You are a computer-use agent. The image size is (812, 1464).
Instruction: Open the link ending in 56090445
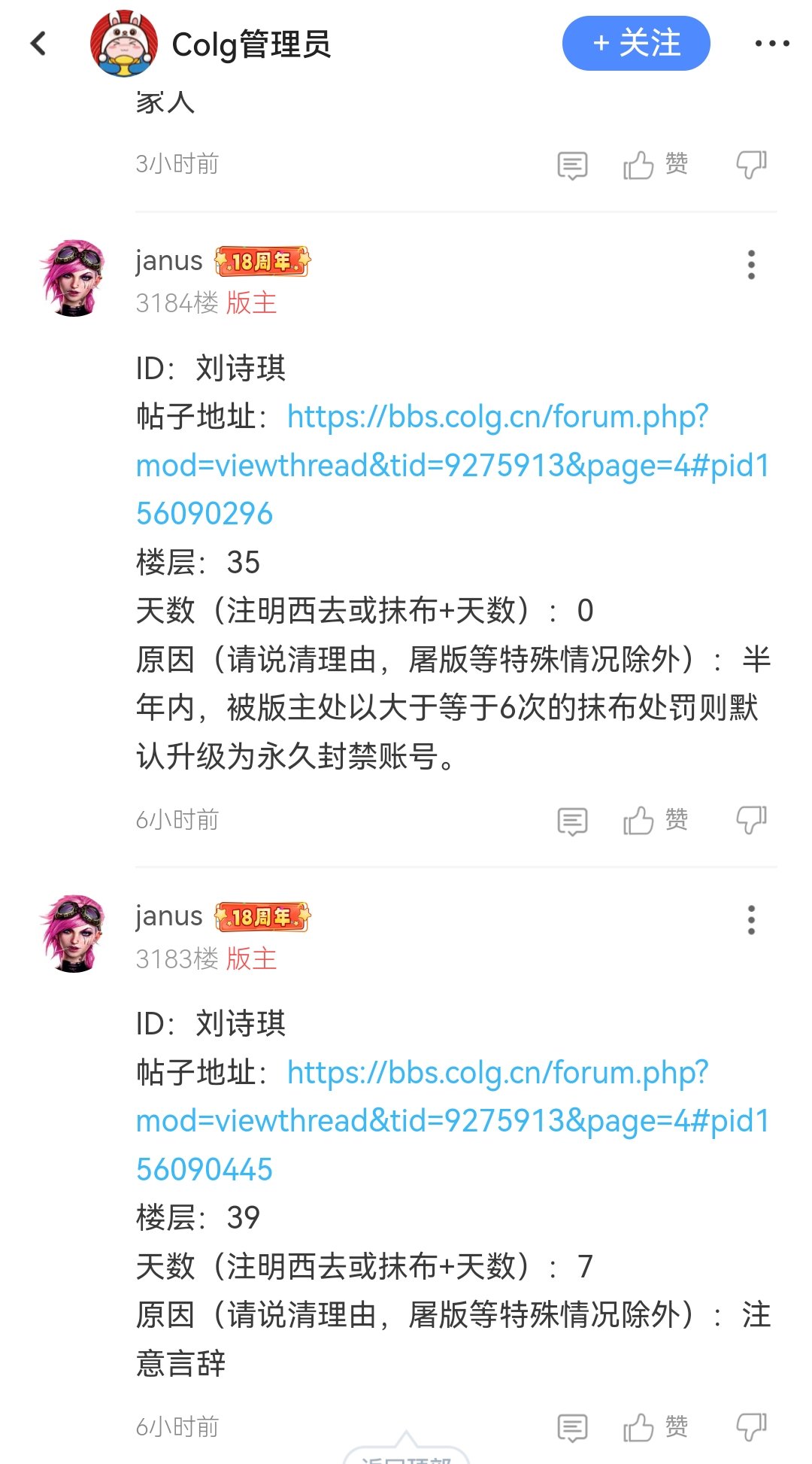click(452, 1120)
